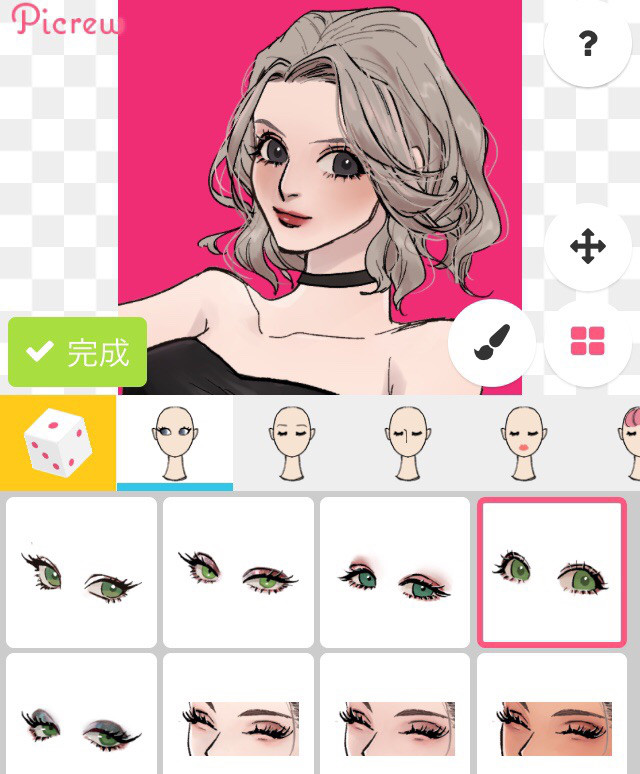Open the pink grid layout button
This screenshot has width=640, height=774.
click(x=587, y=343)
